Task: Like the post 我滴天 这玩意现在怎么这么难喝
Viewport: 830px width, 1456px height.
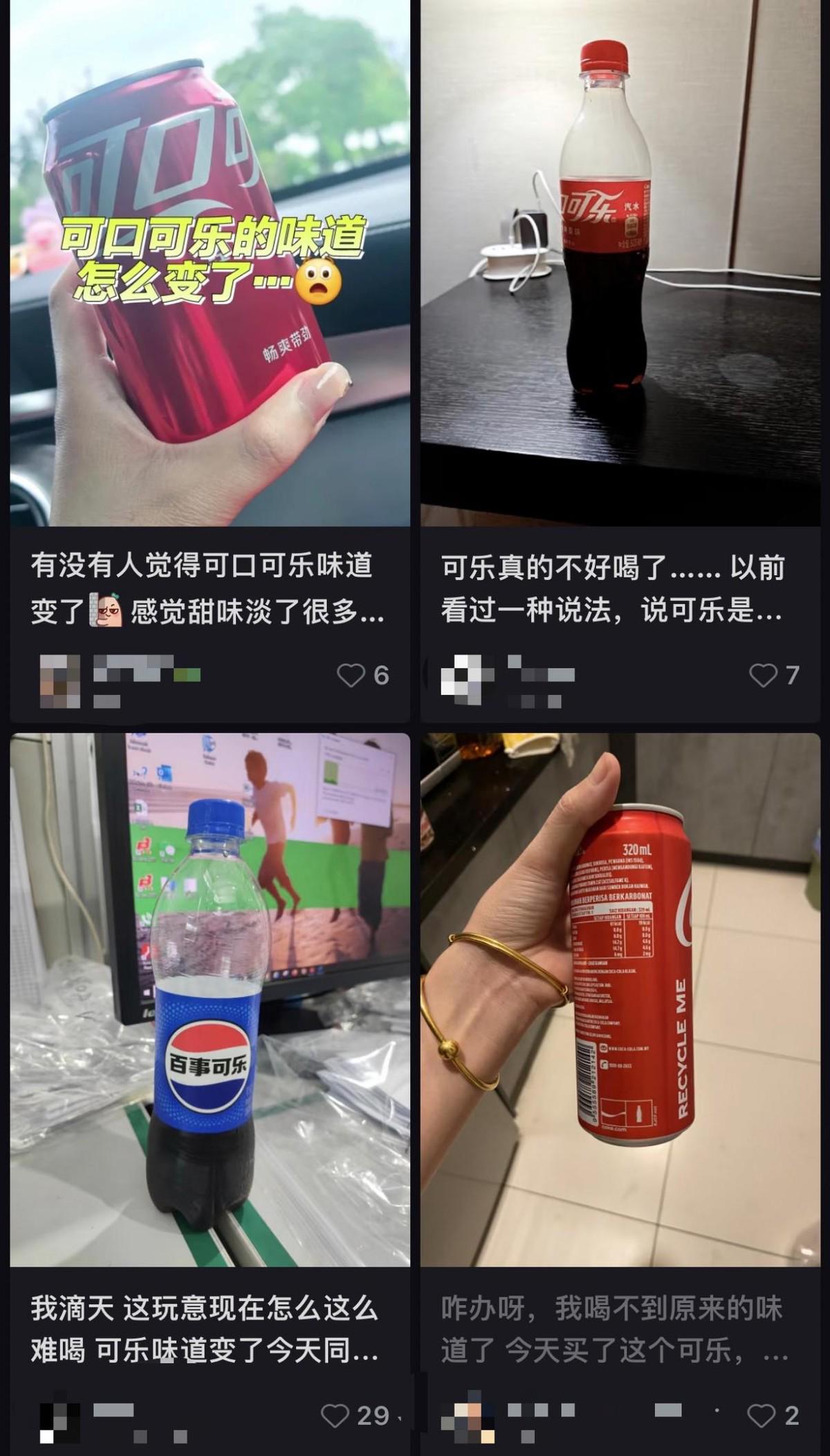Action: pyautogui.click(x=335, y=1415)
